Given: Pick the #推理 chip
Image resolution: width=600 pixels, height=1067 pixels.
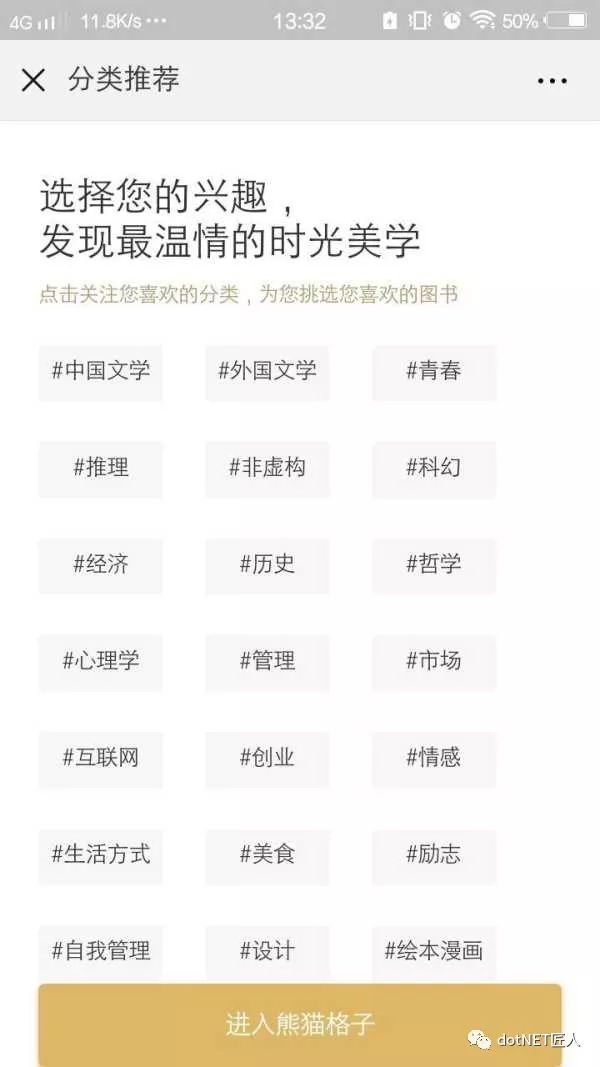Looking at the screenshot, I should tap(101, 468).
